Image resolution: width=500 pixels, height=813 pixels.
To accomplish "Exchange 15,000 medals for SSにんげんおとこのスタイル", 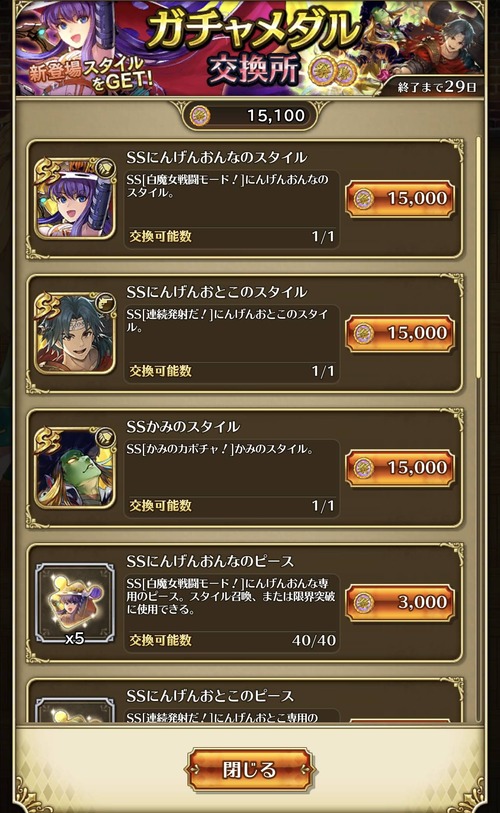I will (400, 333).
